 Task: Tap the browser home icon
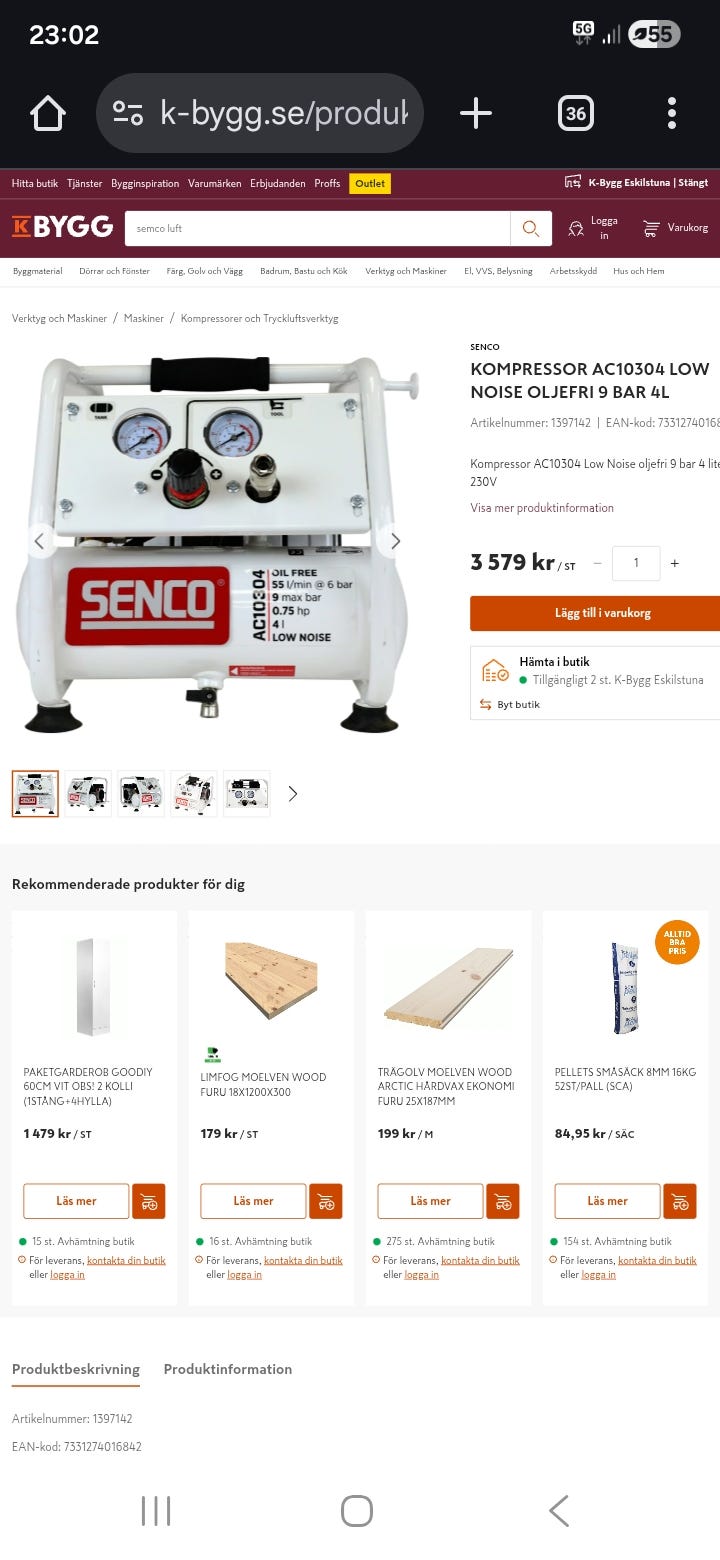click(47, 113)
